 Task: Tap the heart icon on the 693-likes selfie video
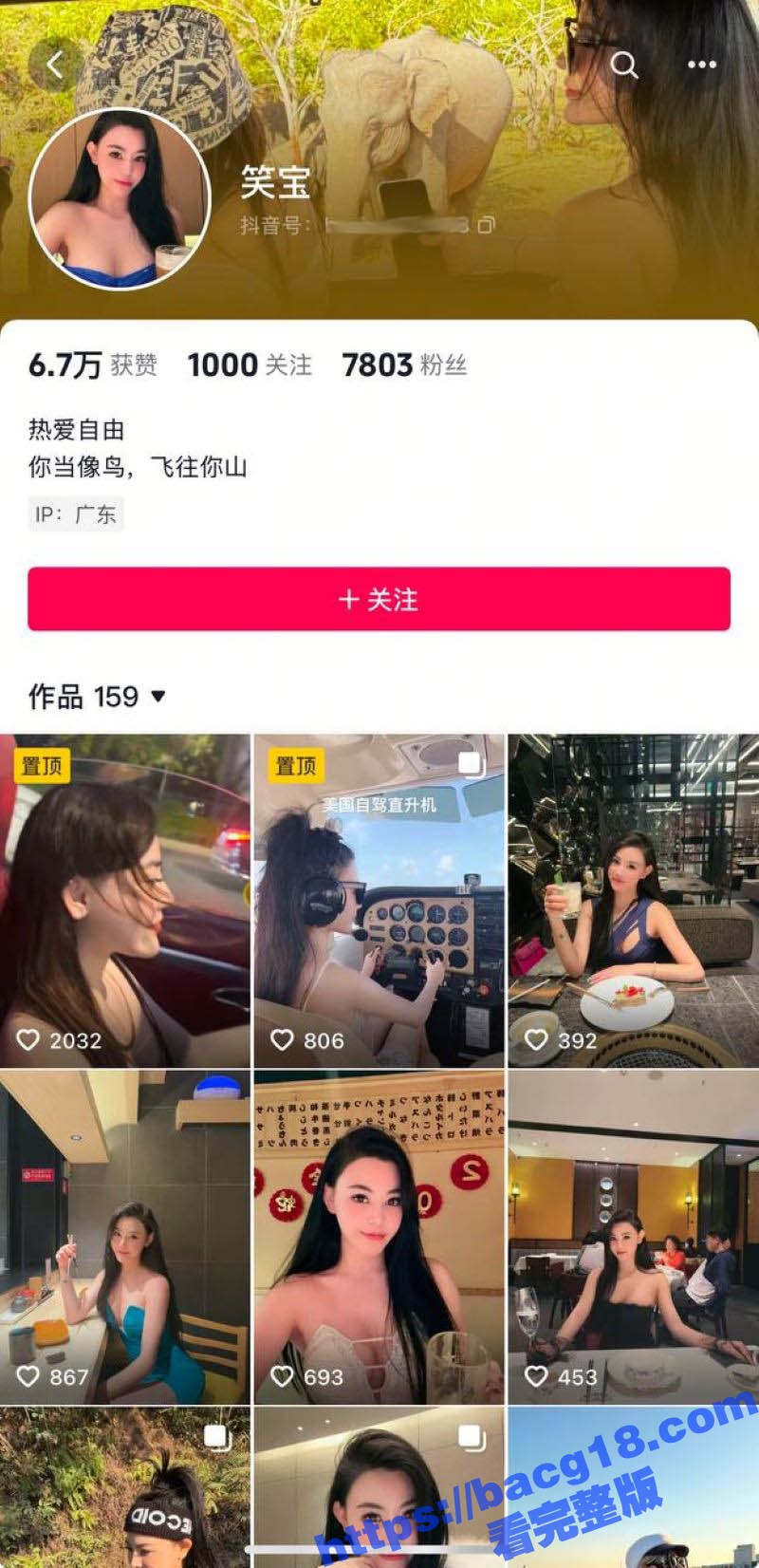tap(283, 1377)
